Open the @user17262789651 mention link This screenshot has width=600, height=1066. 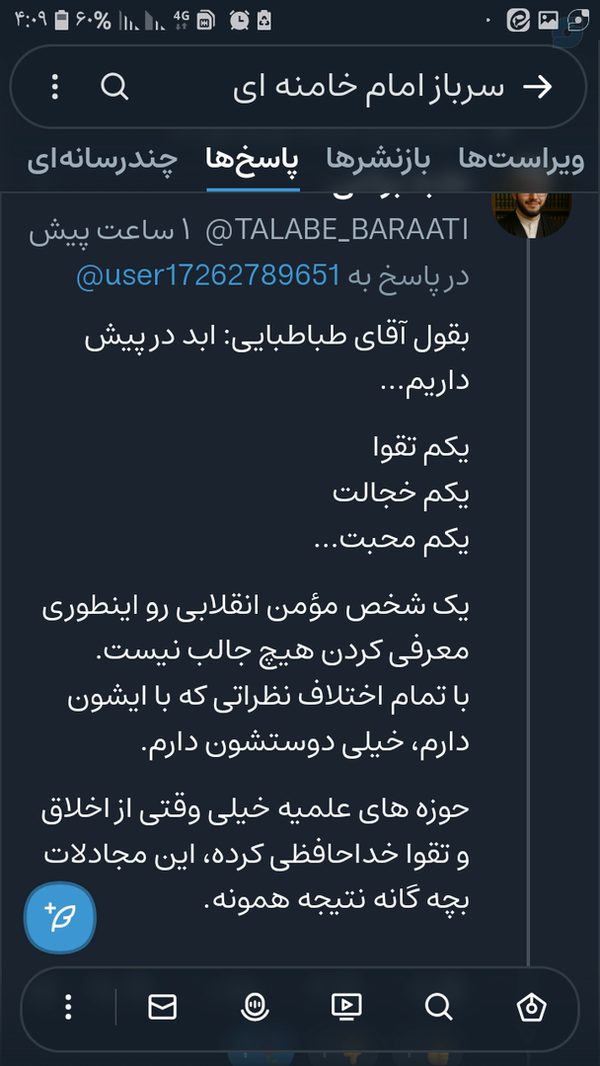click(x=209, y=275)
